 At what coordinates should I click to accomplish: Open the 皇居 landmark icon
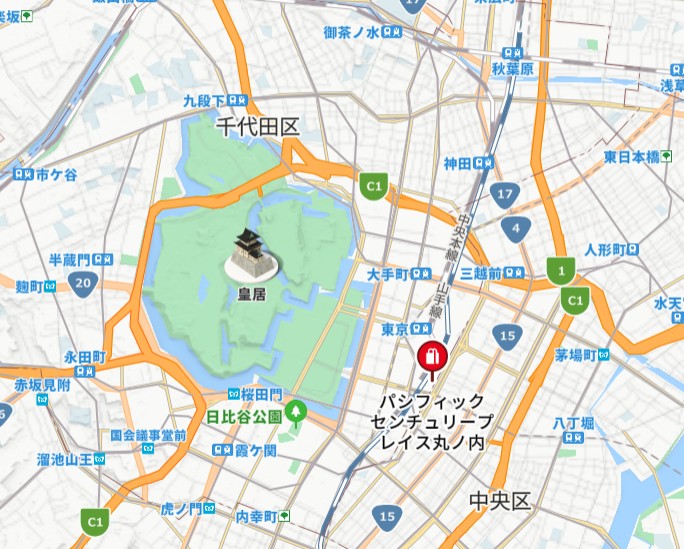click(x=252, y=256)
